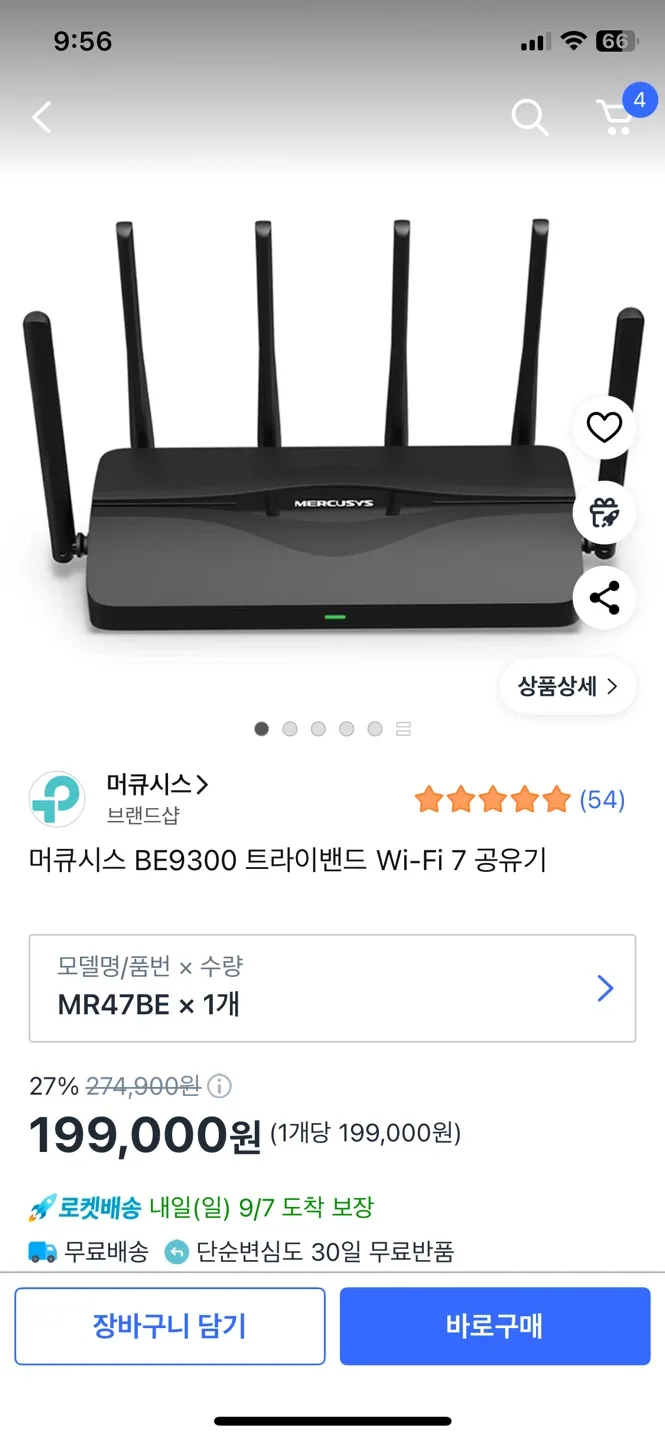Tap 장바구니 담기 to add to cart
This screenshot has height=1440, width=665.
(x=169, y=1326)
